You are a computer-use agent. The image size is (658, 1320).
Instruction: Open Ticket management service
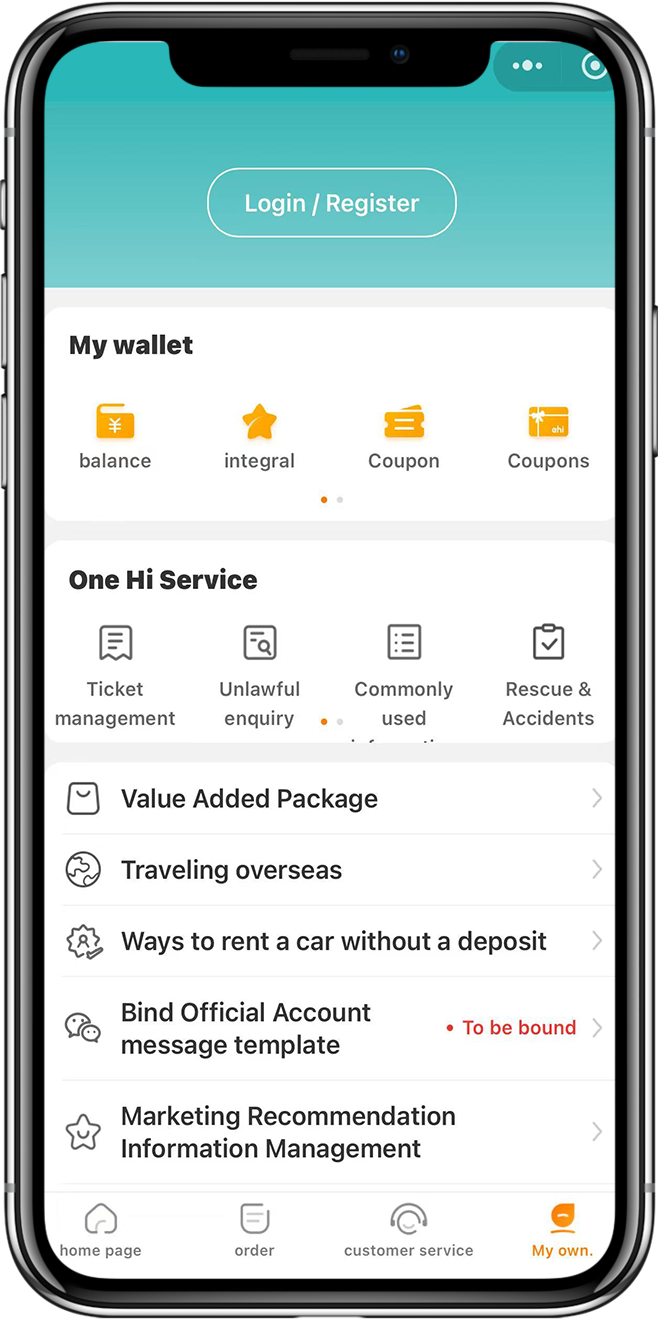115,675
